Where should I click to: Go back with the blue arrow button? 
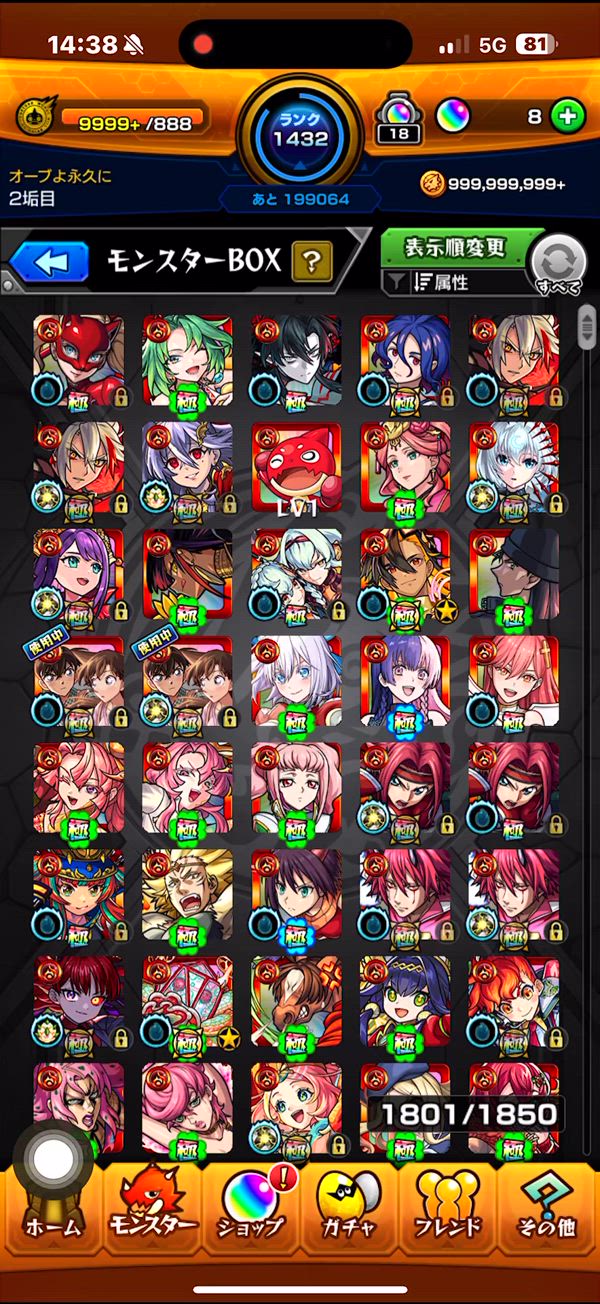tap(50, 263)
